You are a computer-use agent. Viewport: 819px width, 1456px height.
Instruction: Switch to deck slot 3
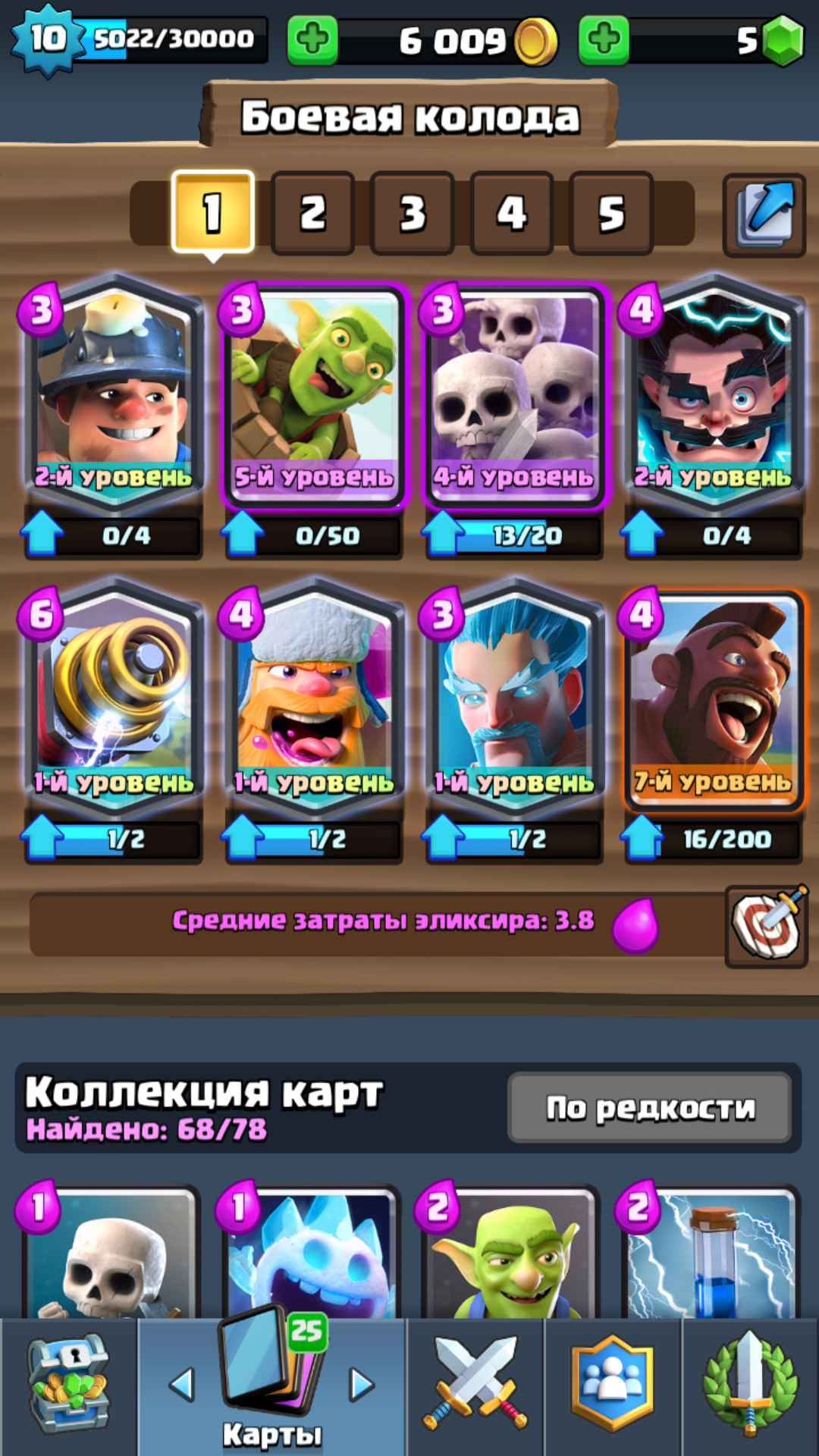pyautogui.click(x=412, y=213)
